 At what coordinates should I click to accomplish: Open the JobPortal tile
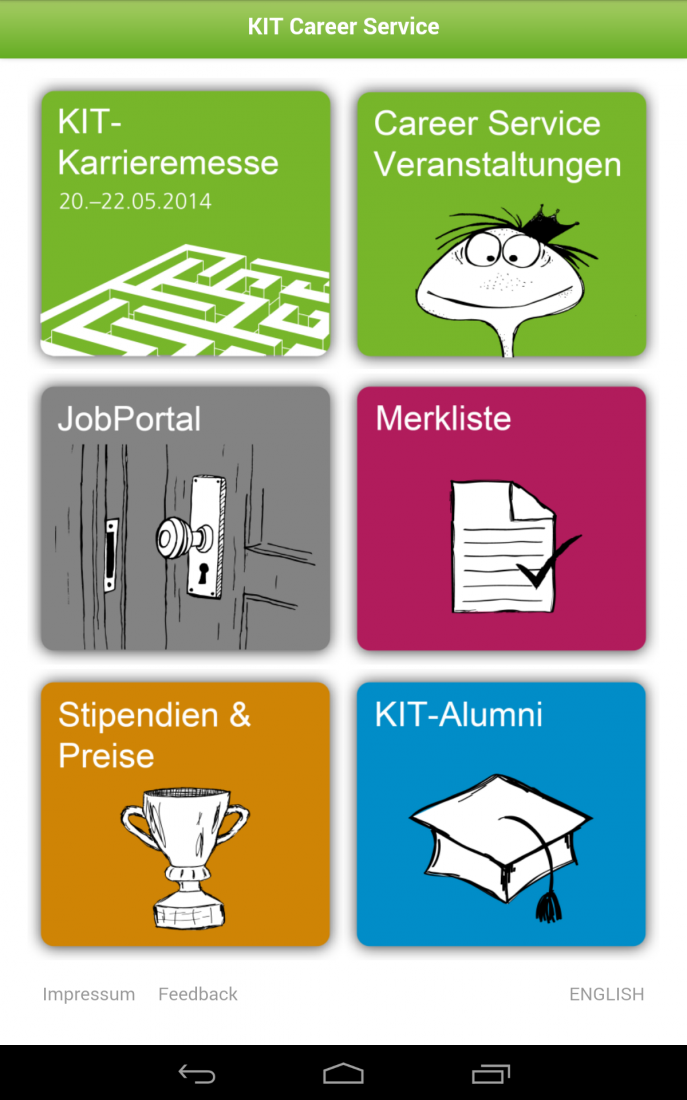(x=185, y=518)
